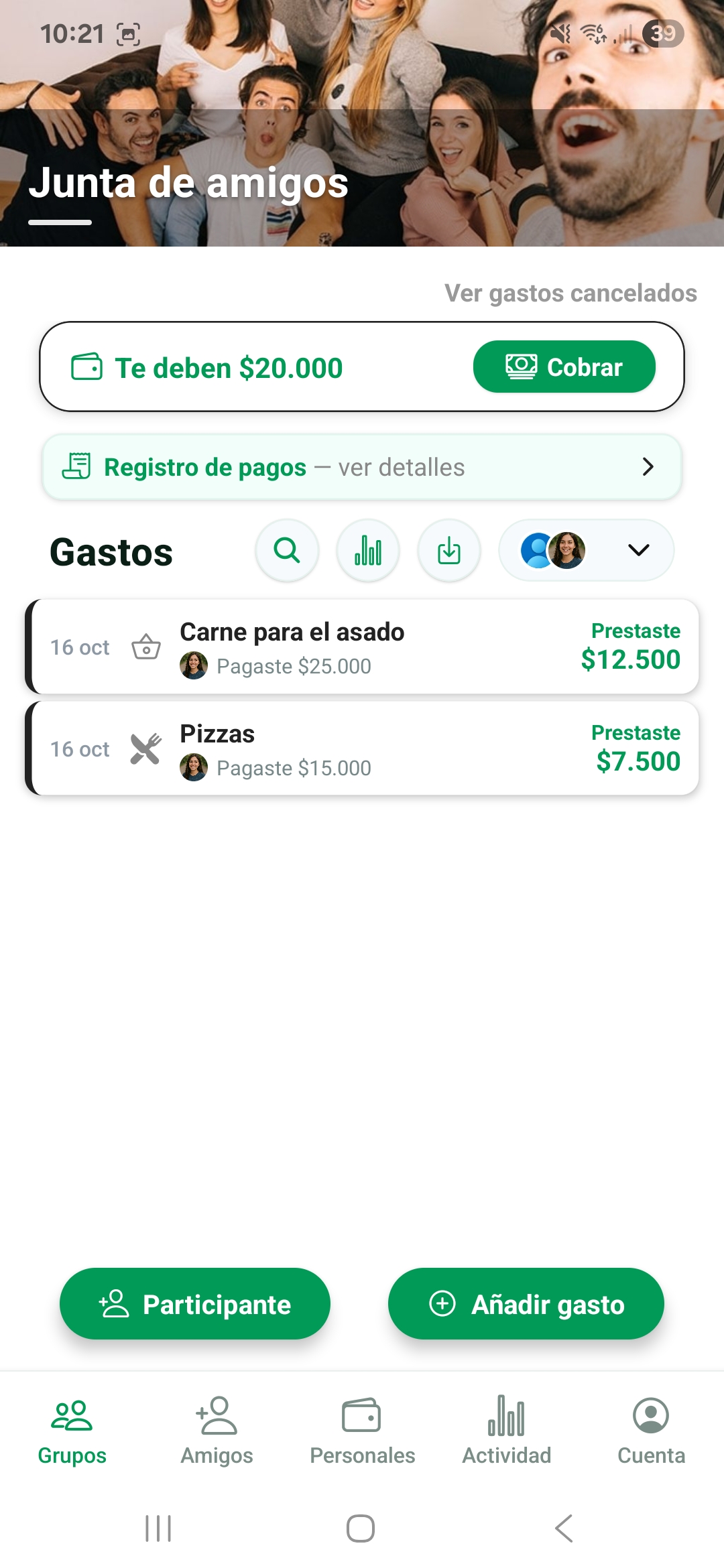Viewport: 724px width, 1568px height.
Task: Expand the participant filter chevron
Action: (x=638, y=551)
